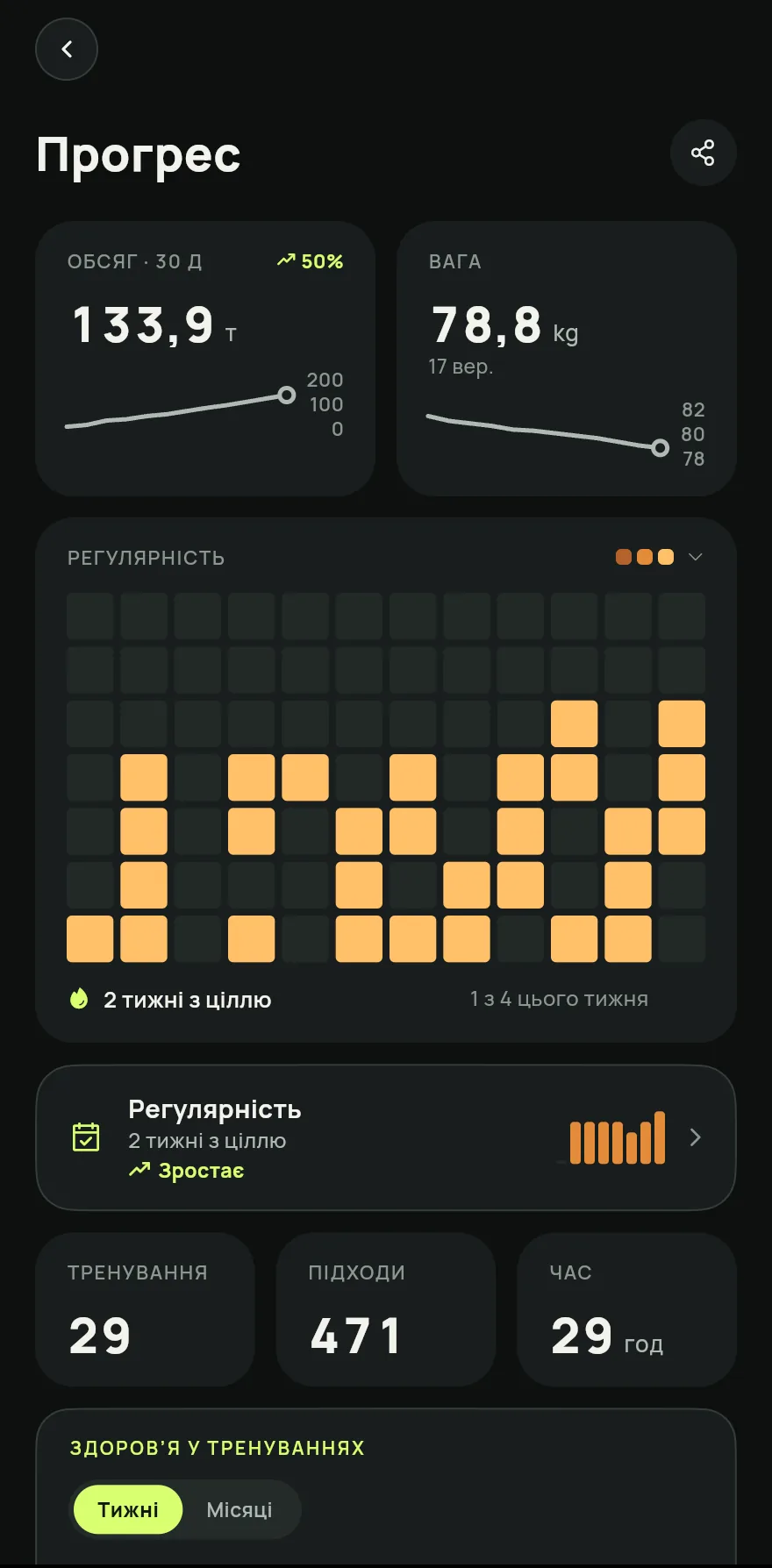Share the progress report
Image resolution: width=772 pixels, height=1568 pixels.
(703, 153)
